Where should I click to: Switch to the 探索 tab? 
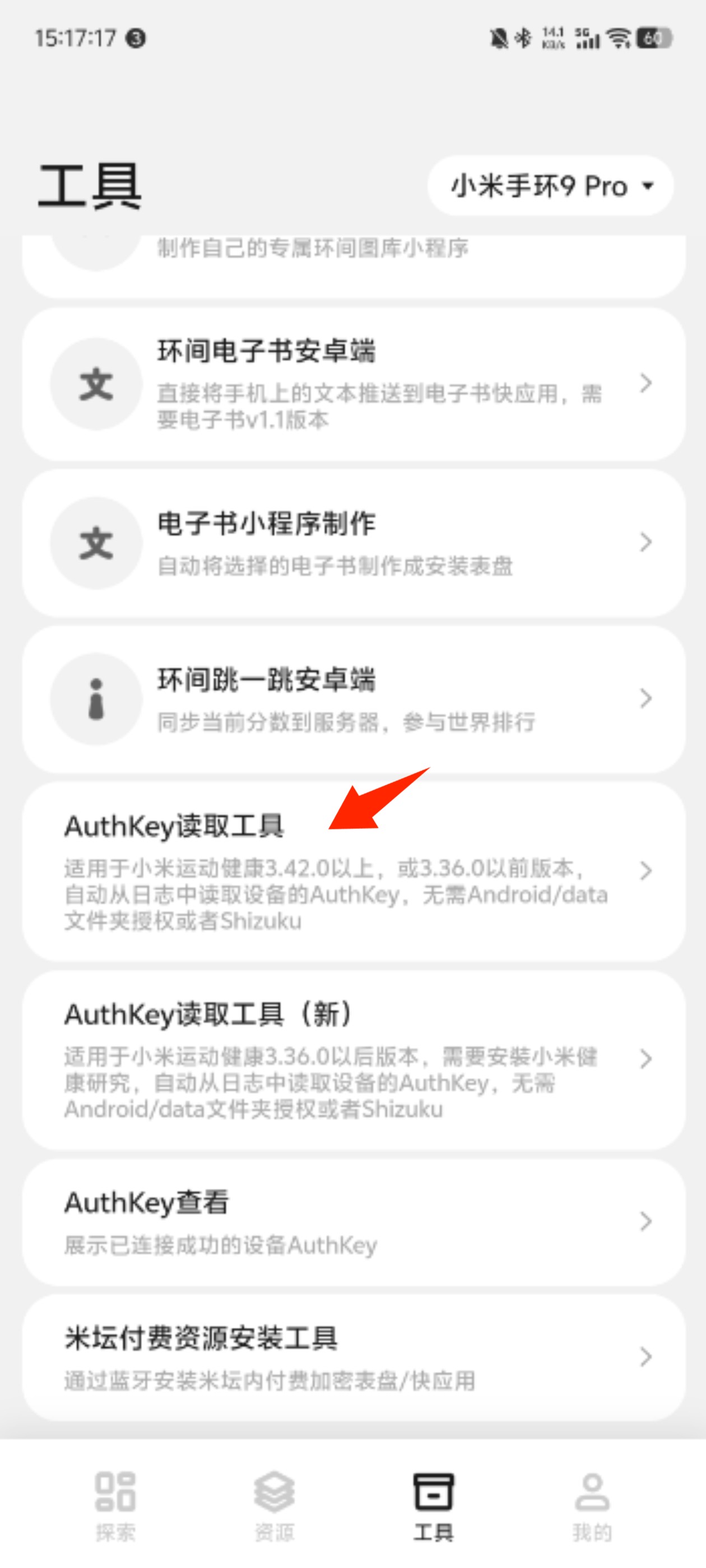pos(115,1505)
